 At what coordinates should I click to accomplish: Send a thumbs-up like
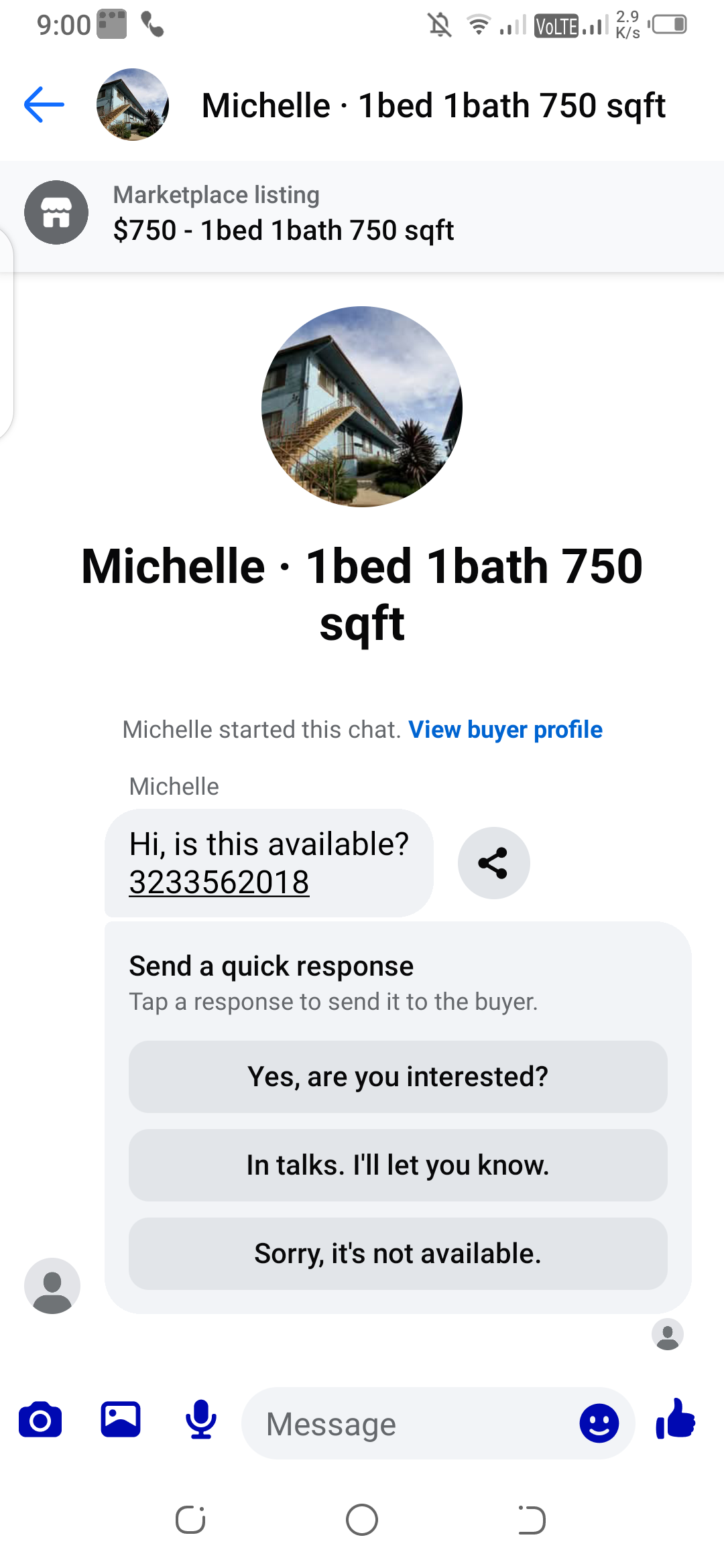[676, 1419]
